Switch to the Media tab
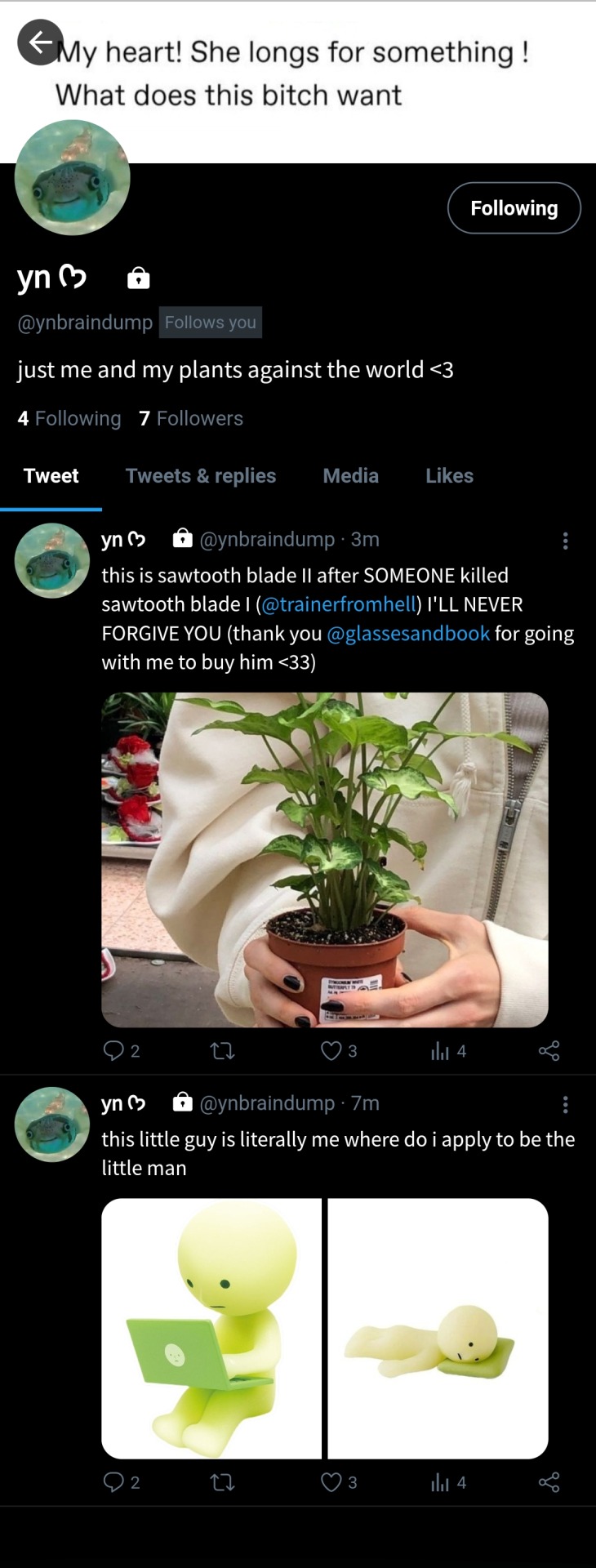 (x=350, y=475)
